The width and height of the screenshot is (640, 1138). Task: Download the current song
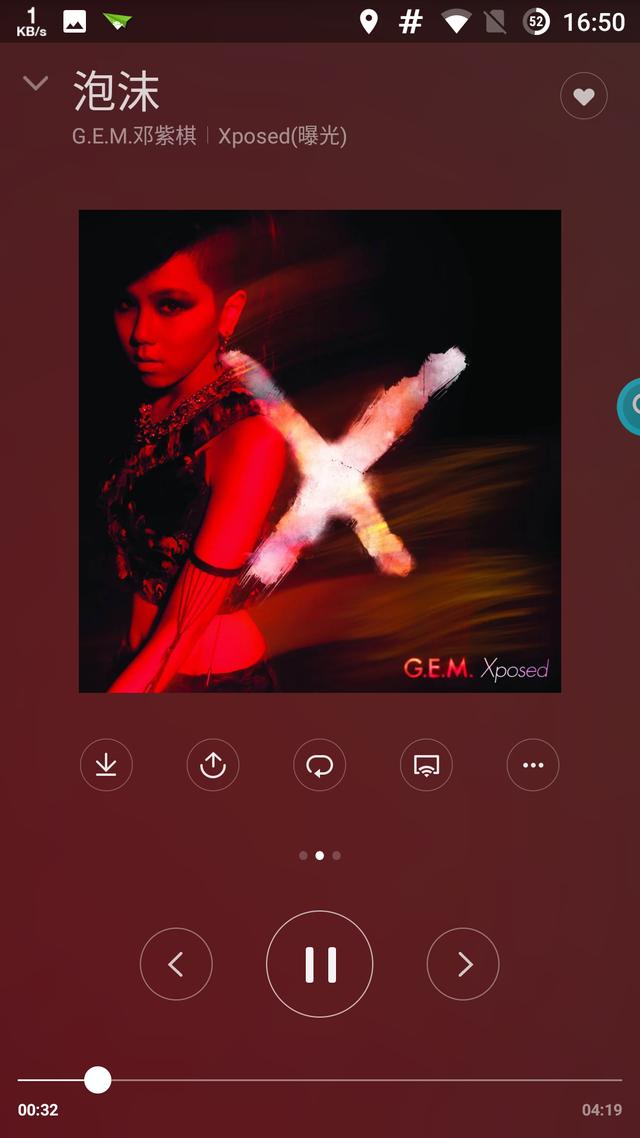pyautogui.click(x=106, y=764)
